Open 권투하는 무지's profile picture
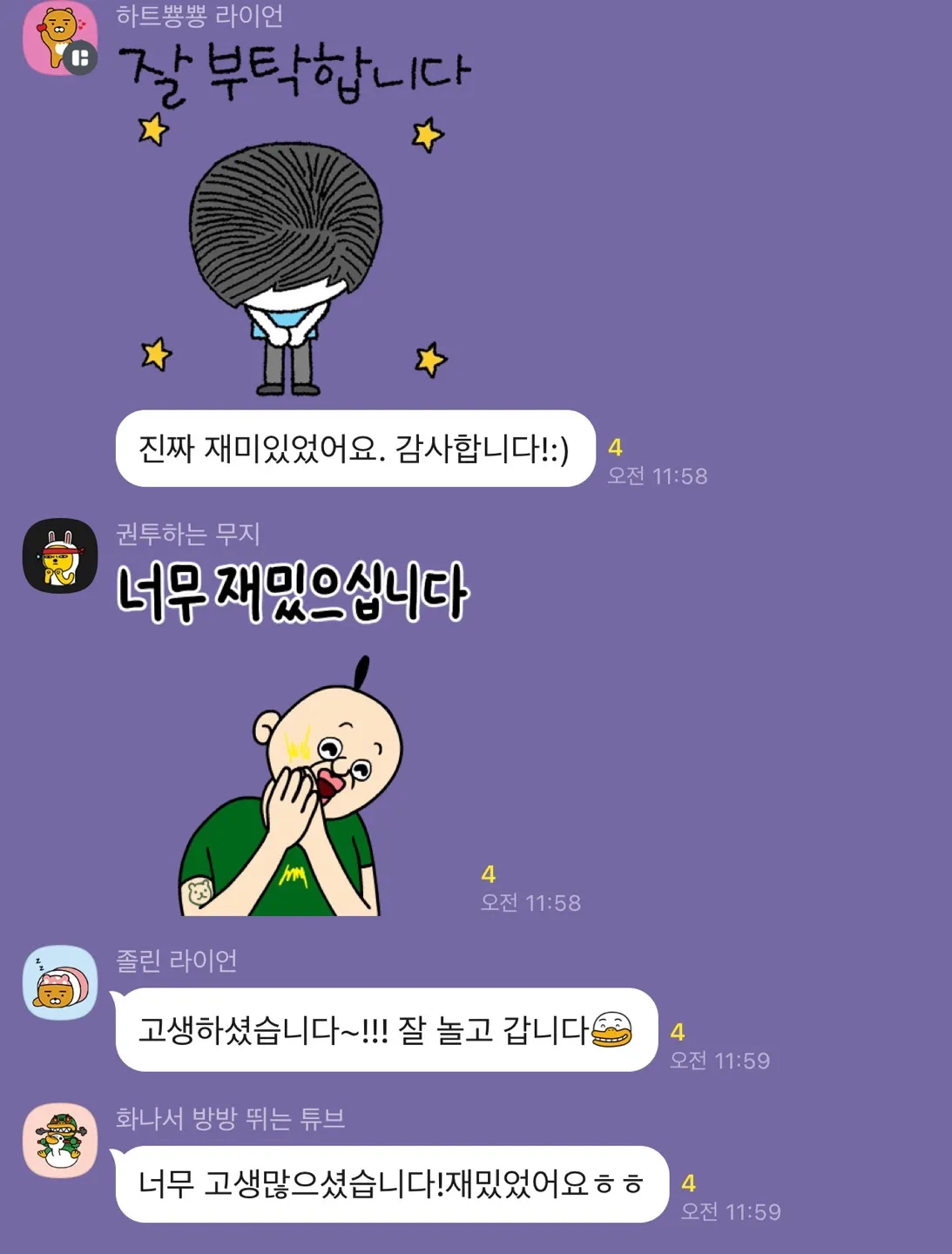Image resolution: width=952 pixels, height=1254 pixels. [59, 556]
